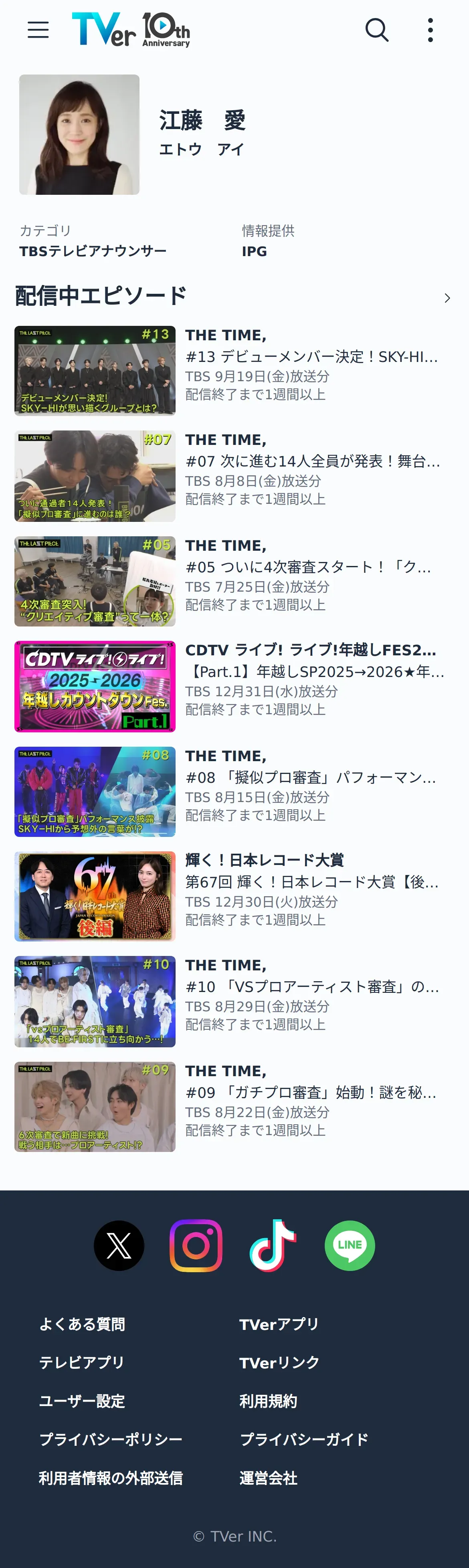469x1568 pixels.
Task: Open THE TIME, #09 episode
Action: (x=95, y=1107)
